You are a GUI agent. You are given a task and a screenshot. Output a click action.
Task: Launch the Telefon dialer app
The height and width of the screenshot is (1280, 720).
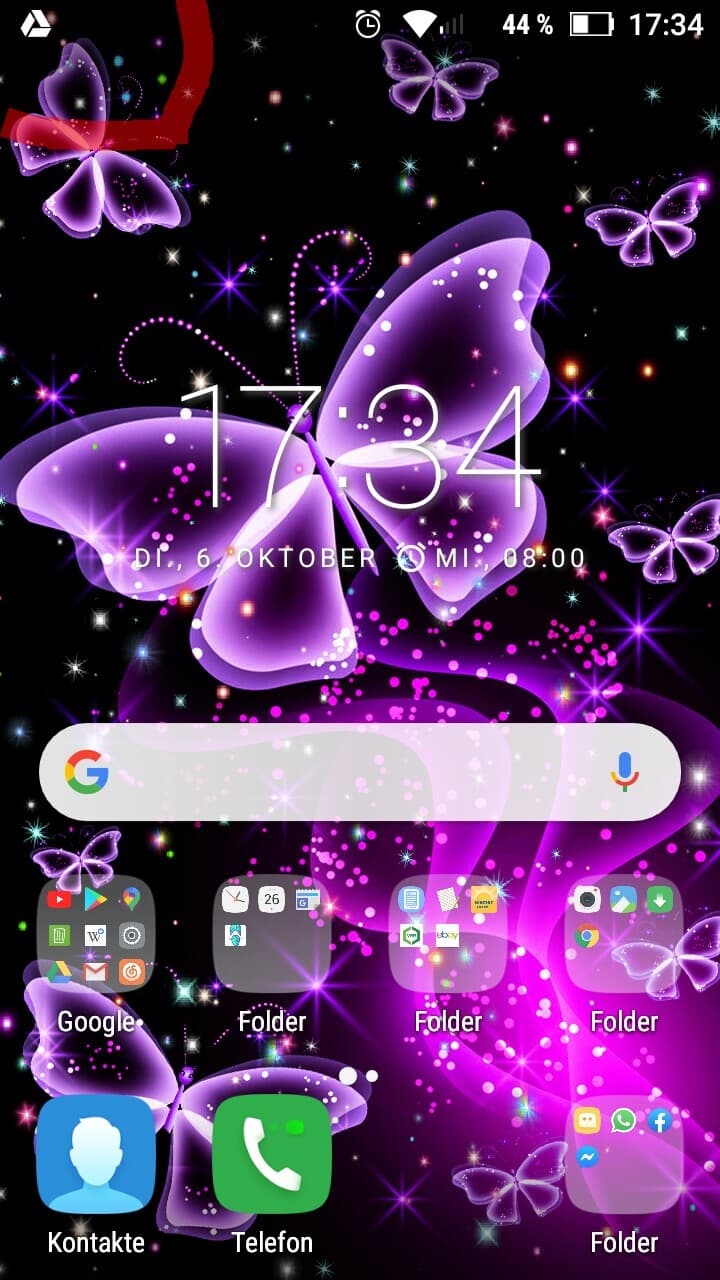(x=272, y=1155)
